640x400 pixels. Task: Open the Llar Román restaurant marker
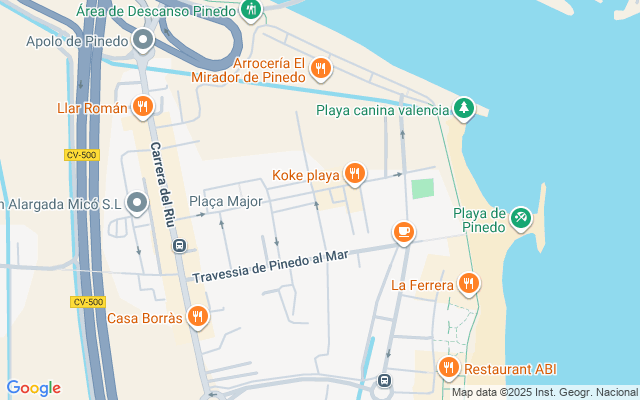143,106
